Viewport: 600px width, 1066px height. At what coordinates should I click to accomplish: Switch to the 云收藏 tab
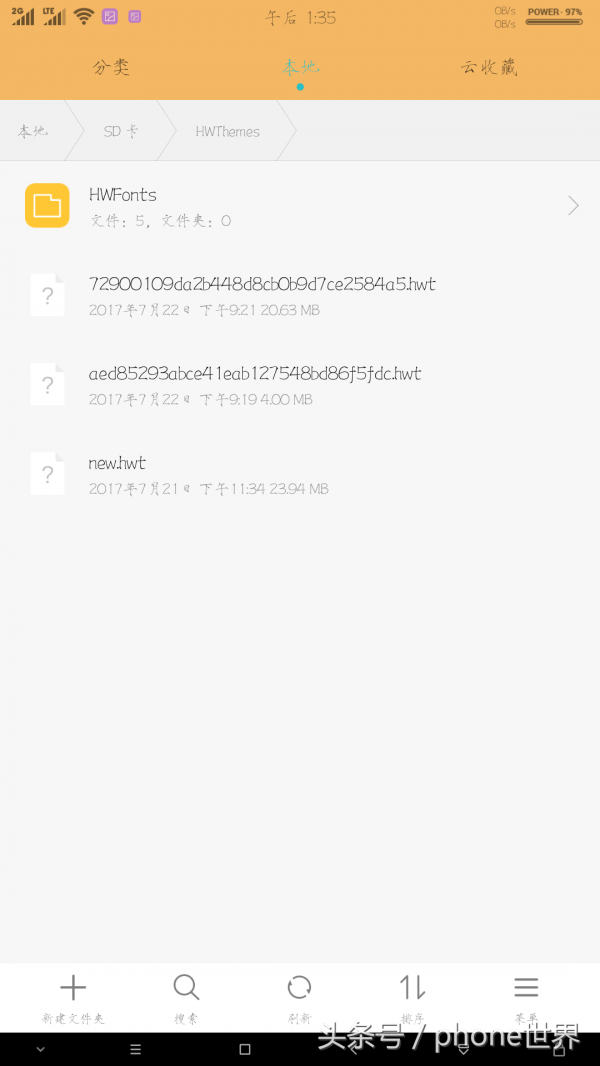point(489,67)
